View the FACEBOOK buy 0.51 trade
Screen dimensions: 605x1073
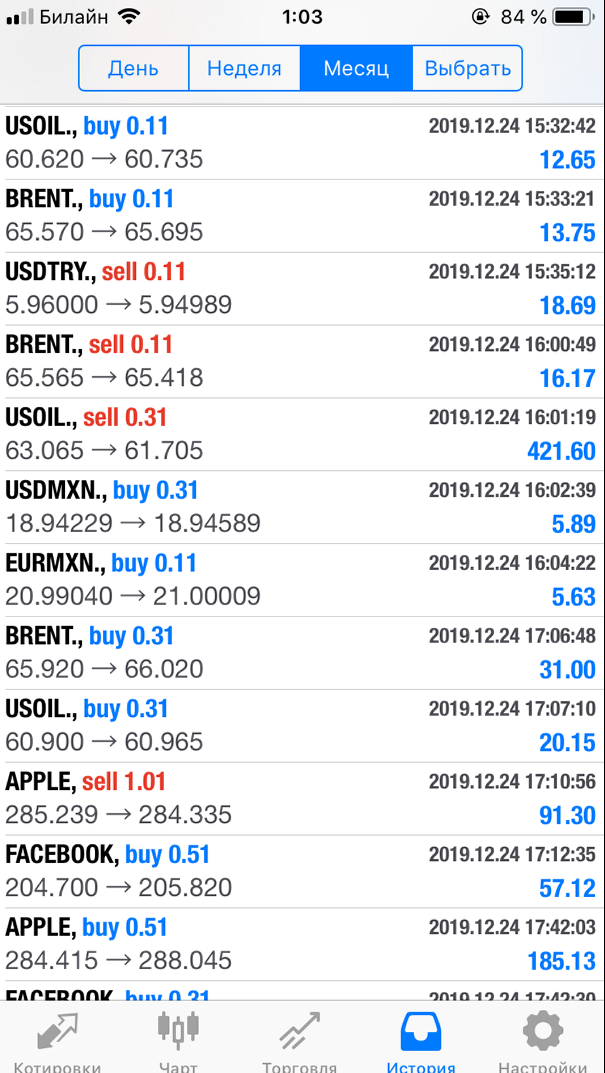coord(302,872)
